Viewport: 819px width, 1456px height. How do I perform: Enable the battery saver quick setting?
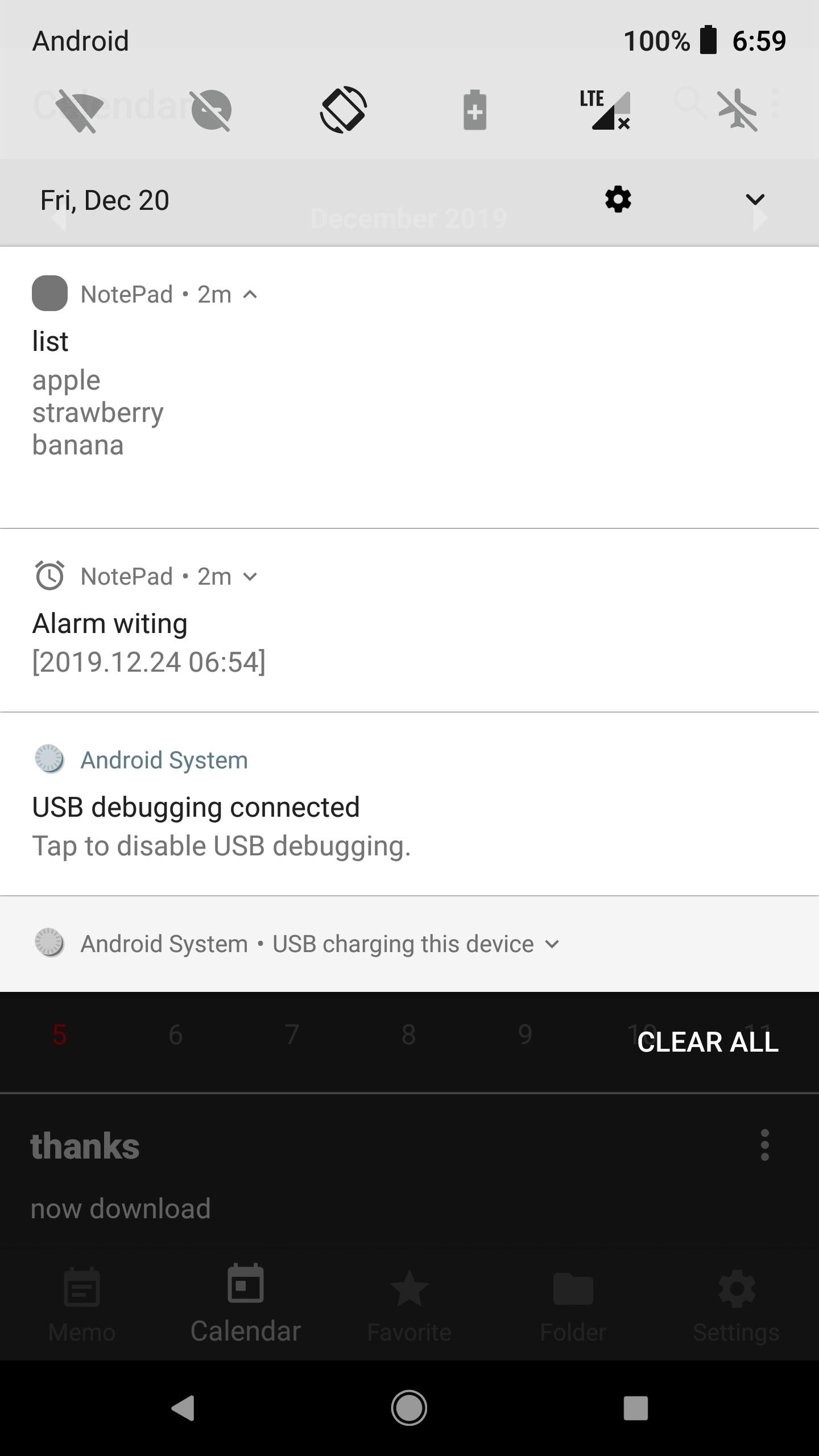click(x=475, y=110)
